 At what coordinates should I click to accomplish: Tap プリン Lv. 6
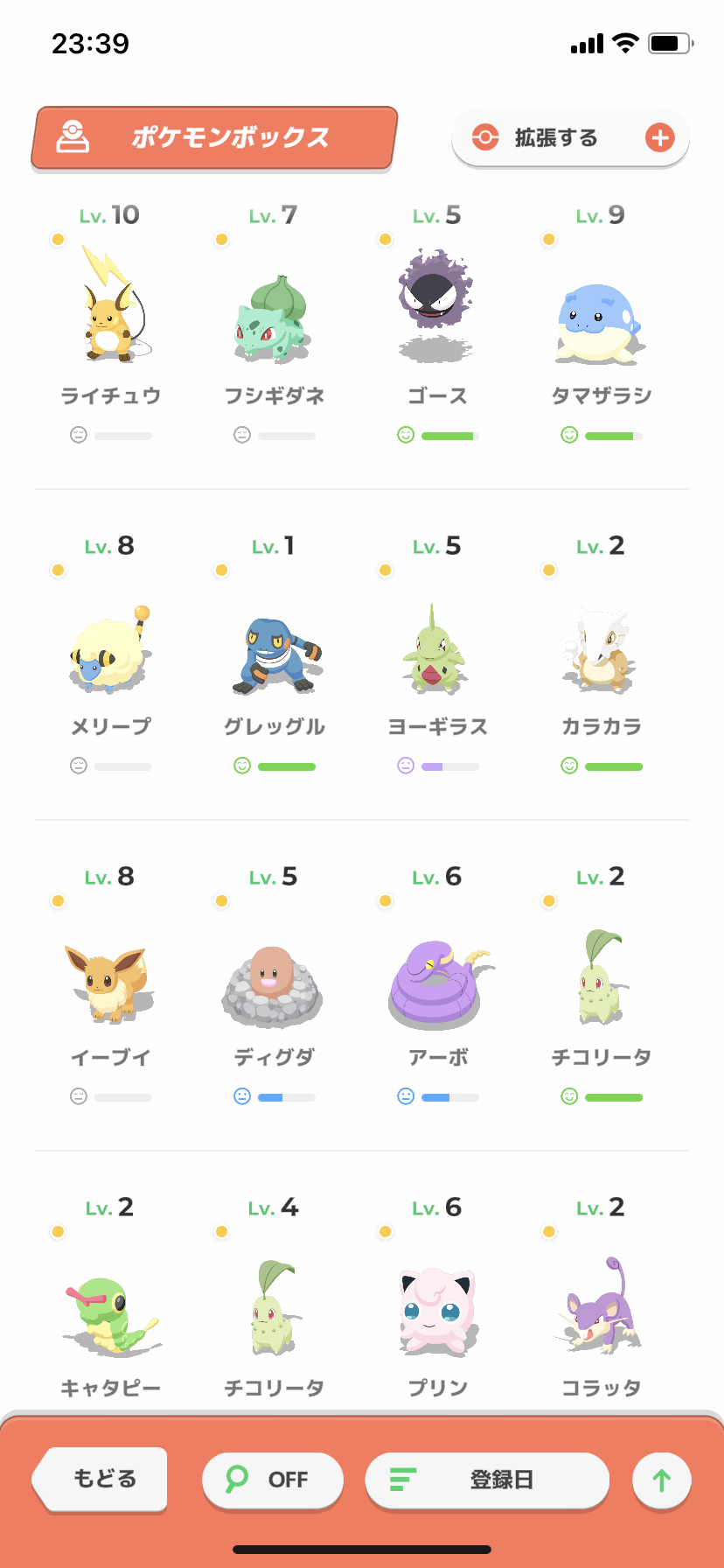click(437, 1304)
